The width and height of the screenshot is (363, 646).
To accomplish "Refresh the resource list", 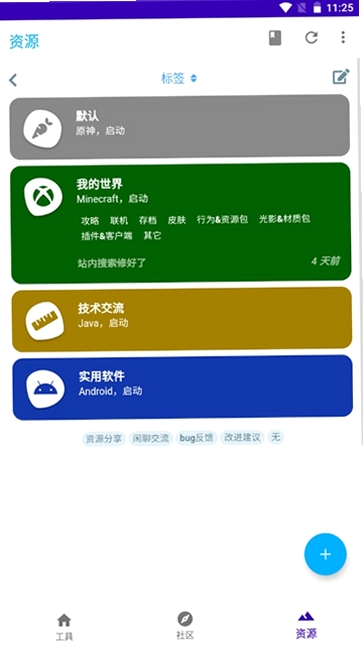I will tap(311, 37).
